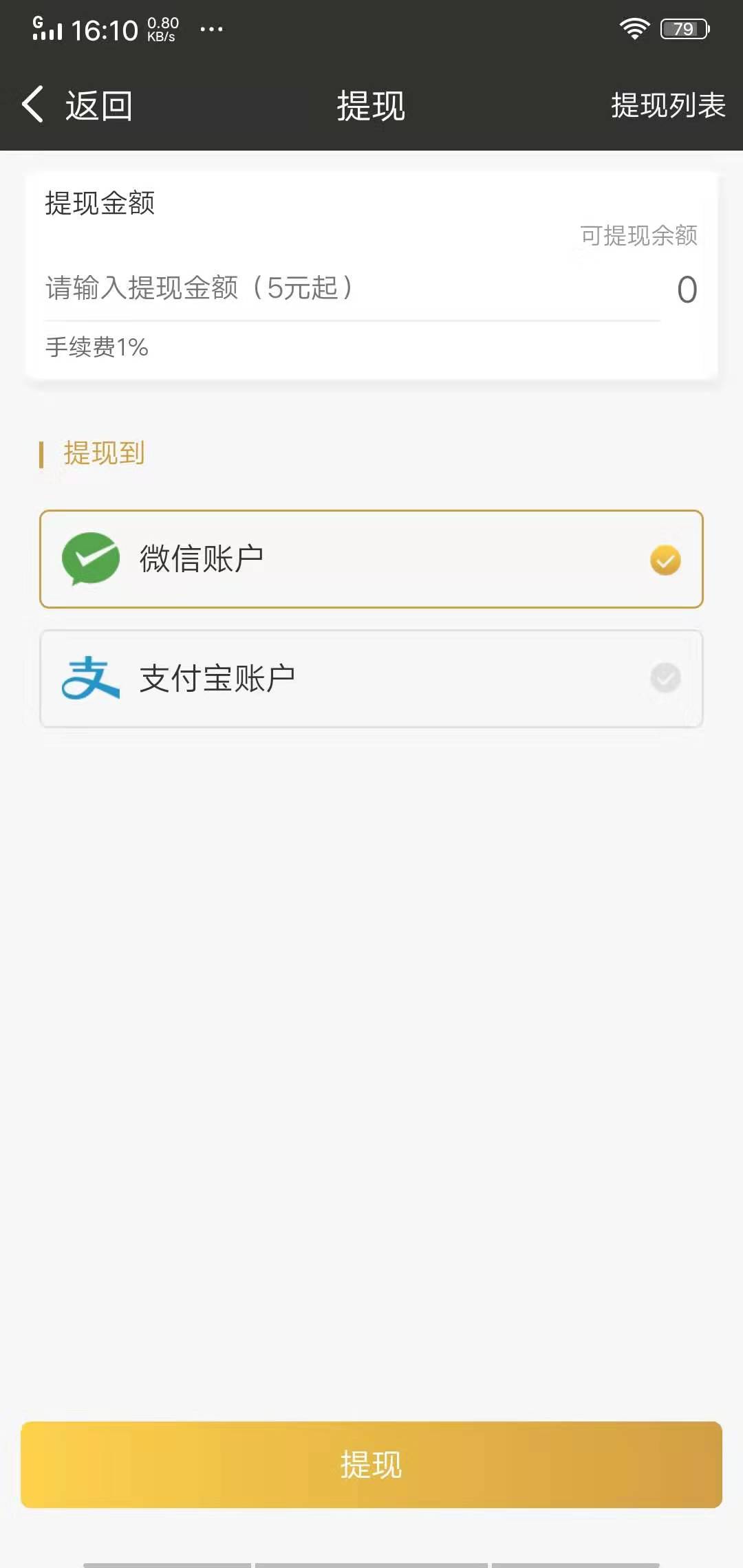
Task: Open the 提现列表 withdrawal records page
Action: tap(667, 105)
